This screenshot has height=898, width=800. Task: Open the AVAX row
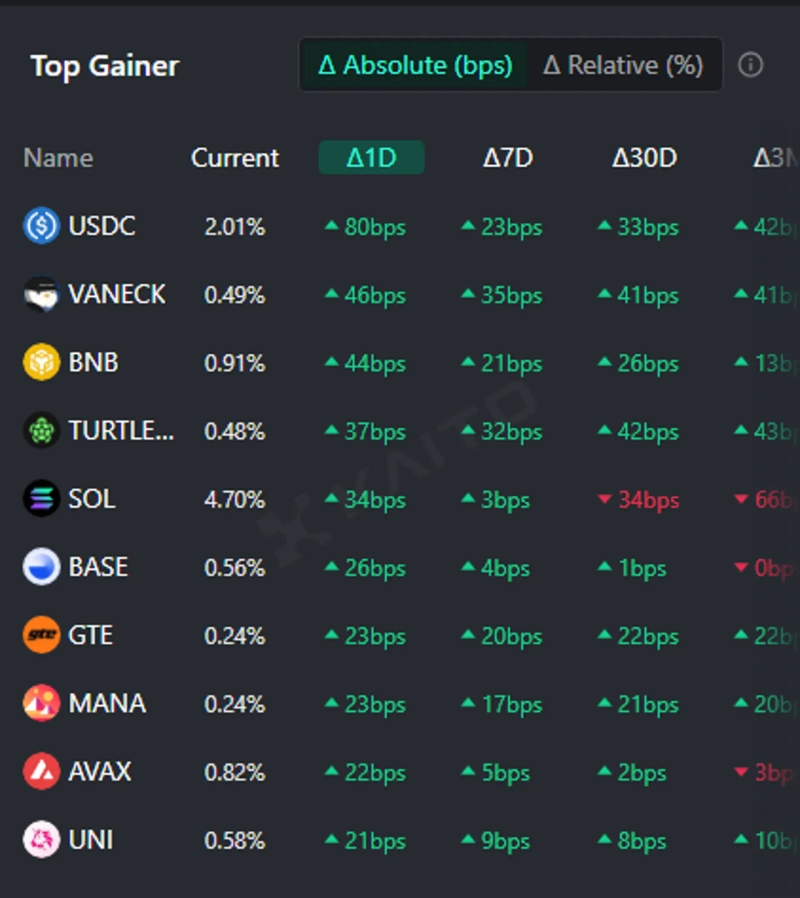100,772
